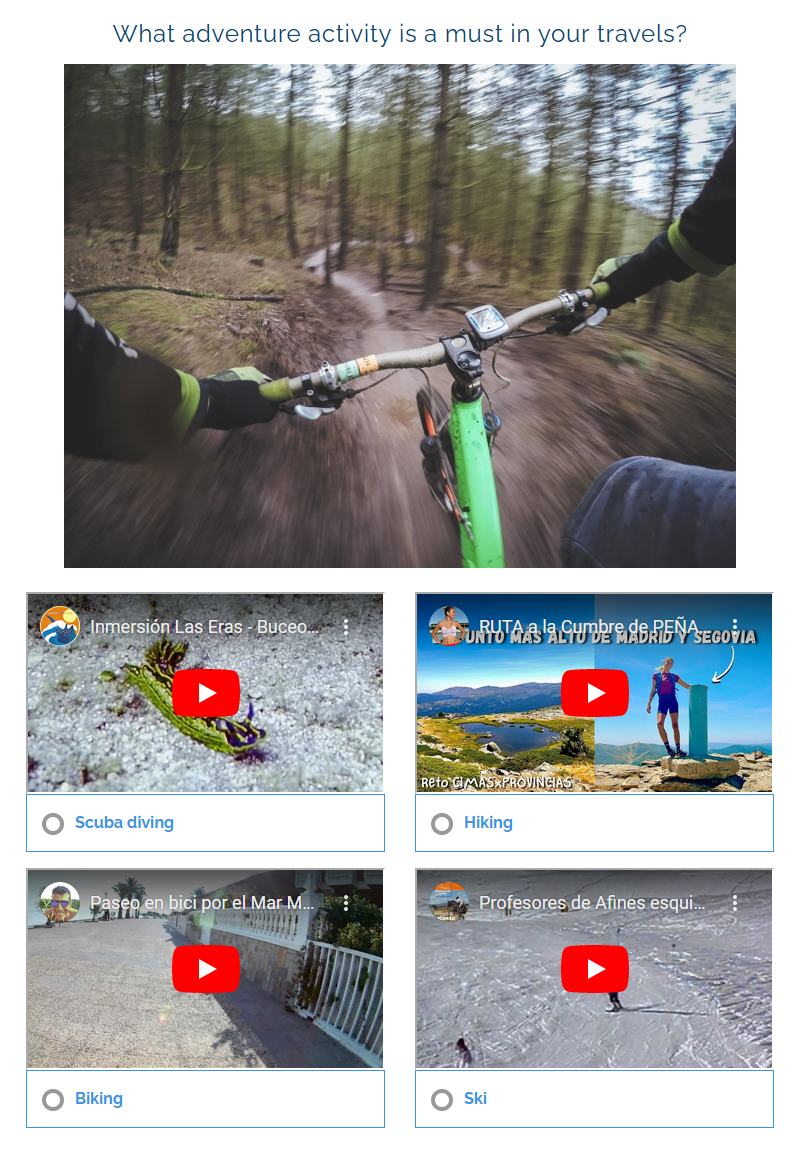The width and height of the screenshot is (801, 1153).
Task: Select the Scuba diving option
Action: pyautogui.click(x=53, y=823)
